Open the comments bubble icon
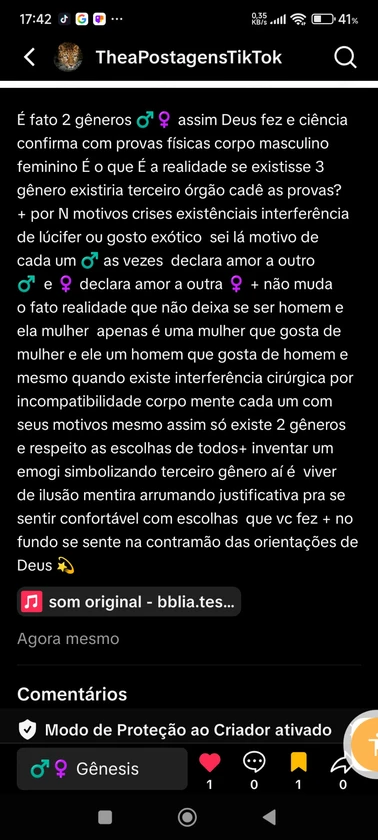Image resolution: width=378 pixels, height=840 pixels. click(x=254, y=762)
